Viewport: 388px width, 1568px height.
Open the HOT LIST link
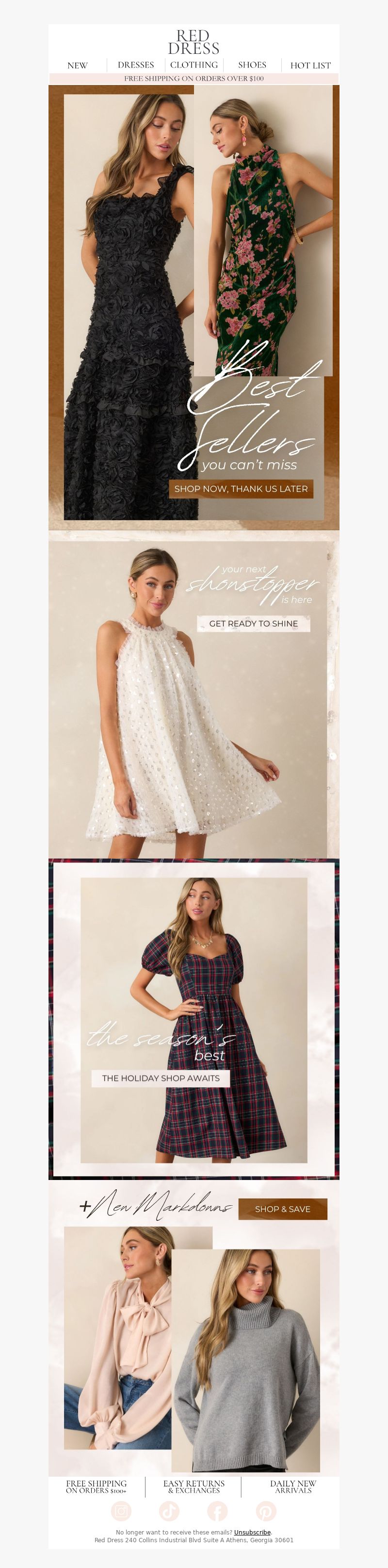[310, 65]
